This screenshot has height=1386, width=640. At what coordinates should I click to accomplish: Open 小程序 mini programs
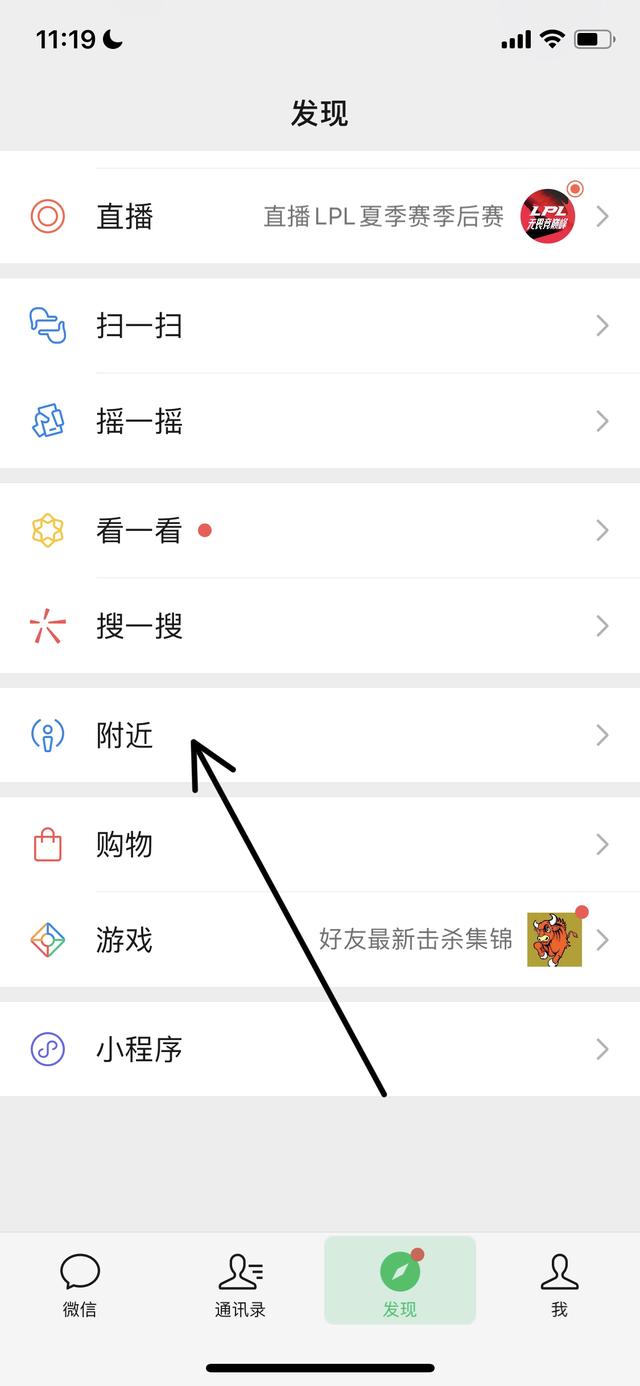click(320, 1049)
